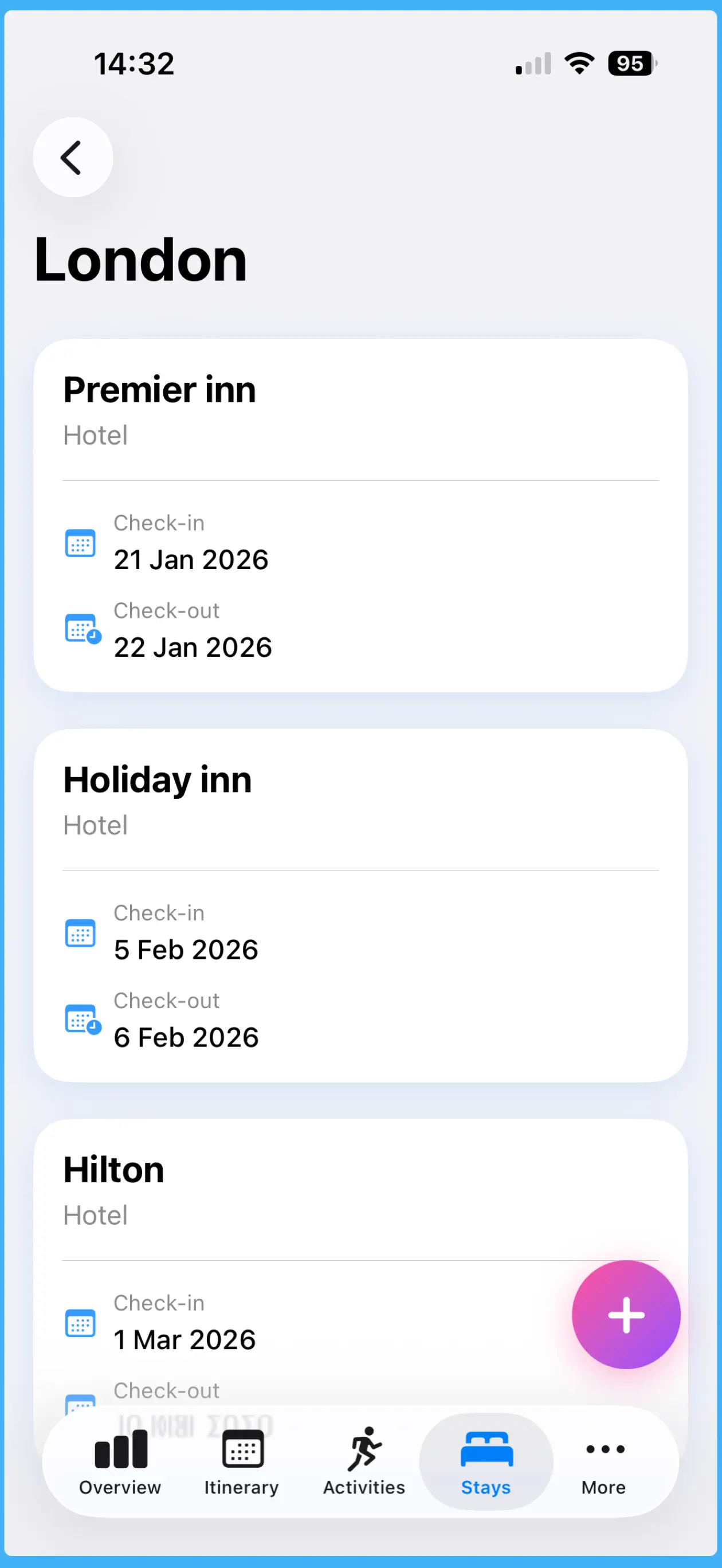This screenshot has width=722, height=1568.
Task: Navigate back using the chevron button
Action: tap(72, 157)
